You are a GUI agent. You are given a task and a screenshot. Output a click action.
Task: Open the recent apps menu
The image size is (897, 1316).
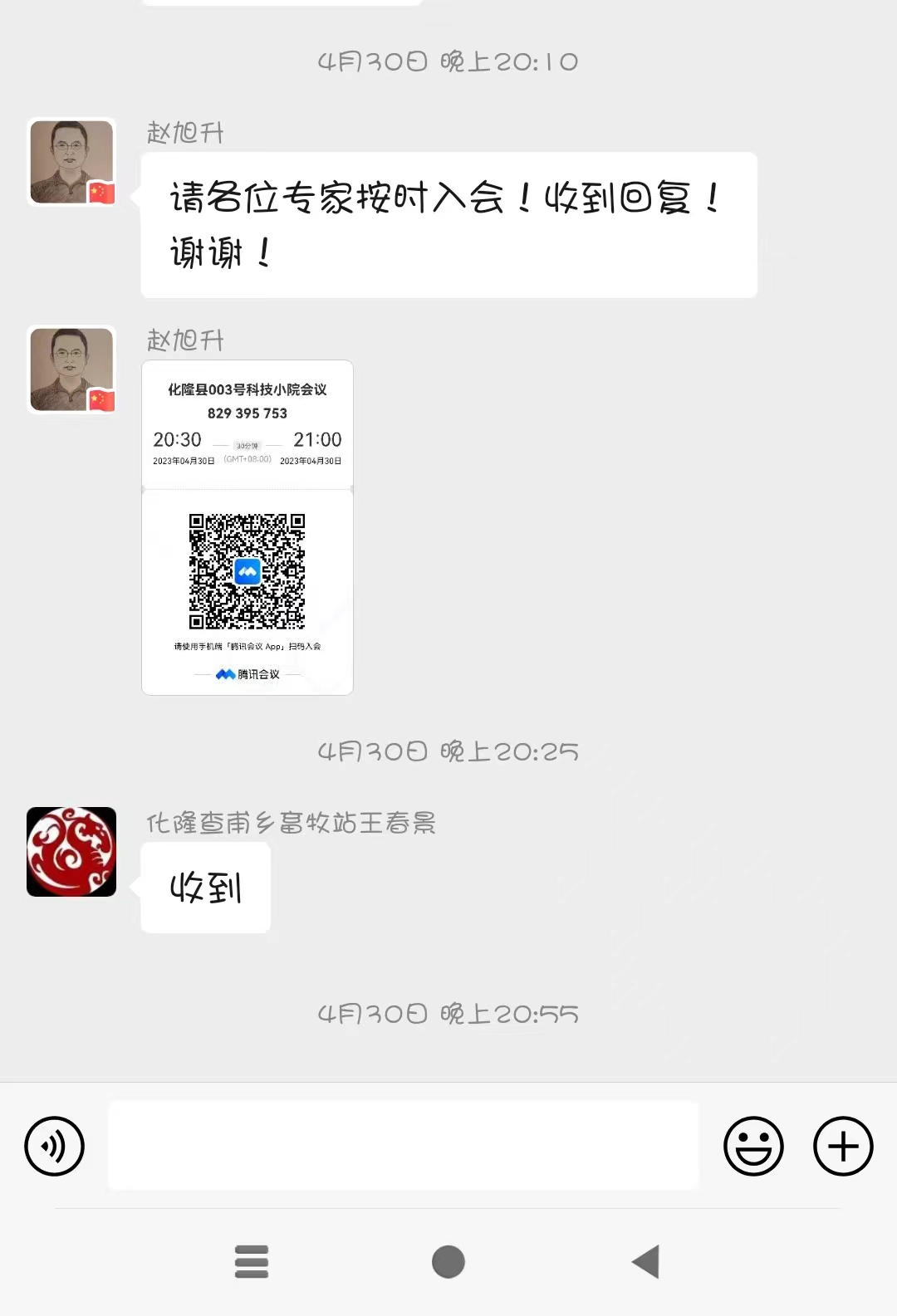click(x=252, y=1261)
